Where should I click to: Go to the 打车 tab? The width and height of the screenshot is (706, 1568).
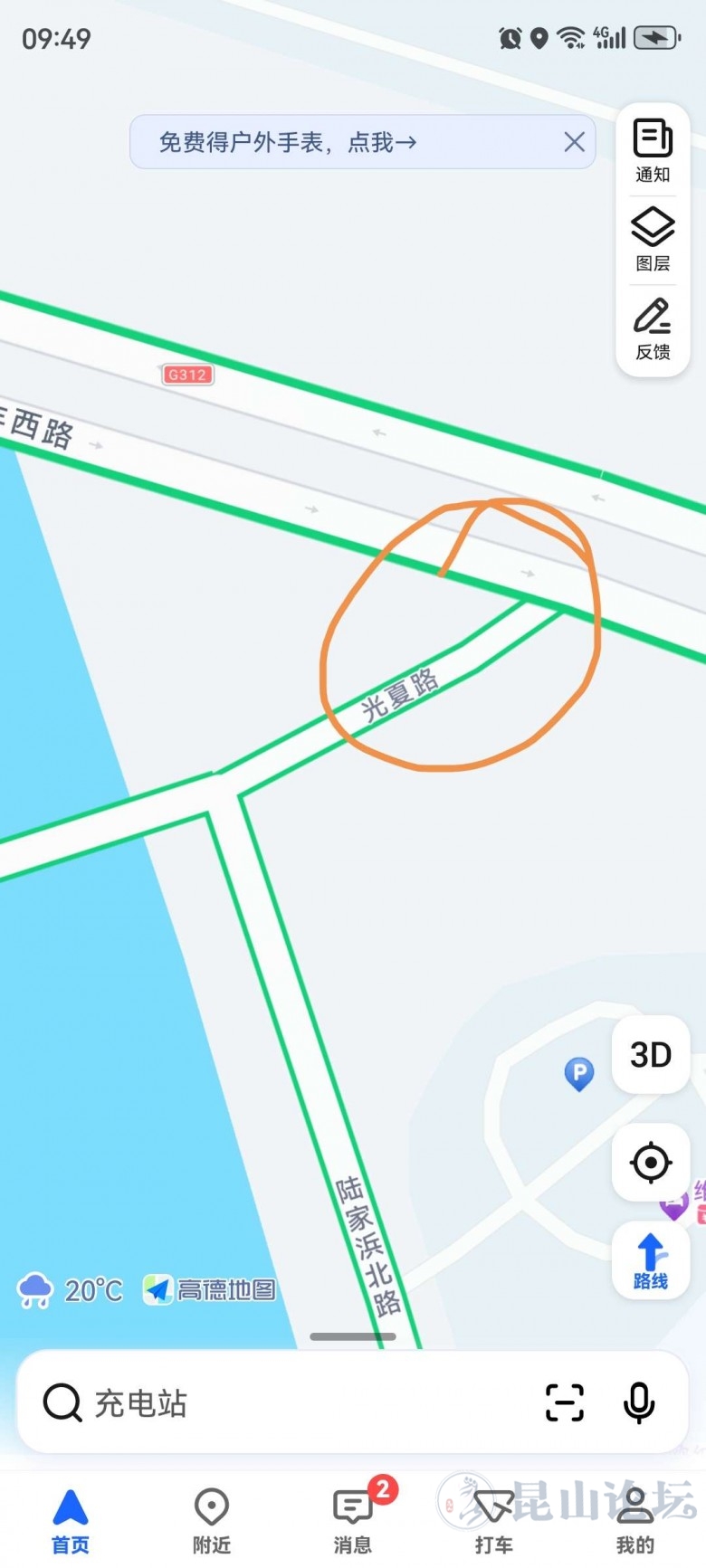[494, 1520]
